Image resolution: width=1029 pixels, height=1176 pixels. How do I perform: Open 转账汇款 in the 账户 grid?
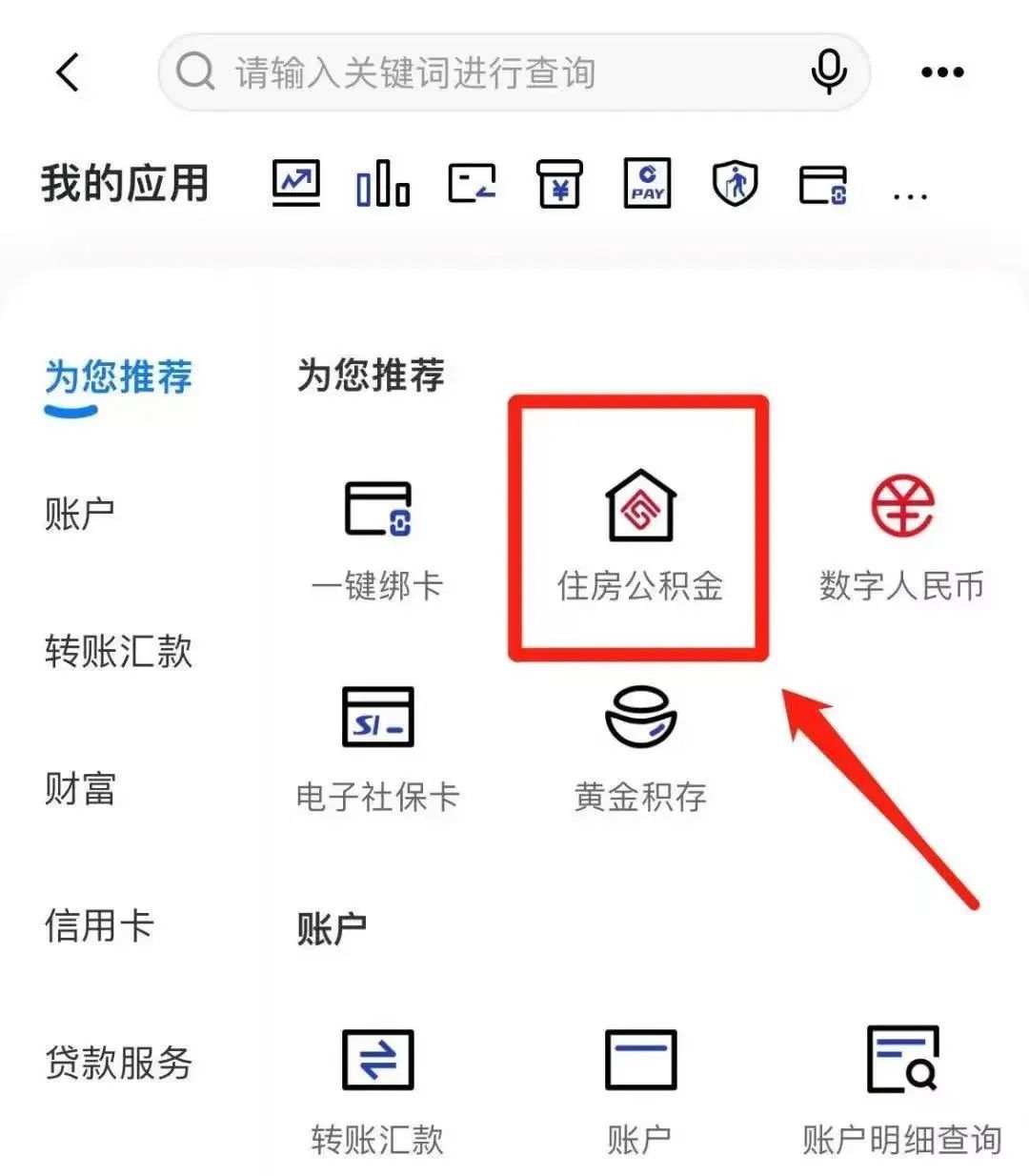pos(377,1086)
